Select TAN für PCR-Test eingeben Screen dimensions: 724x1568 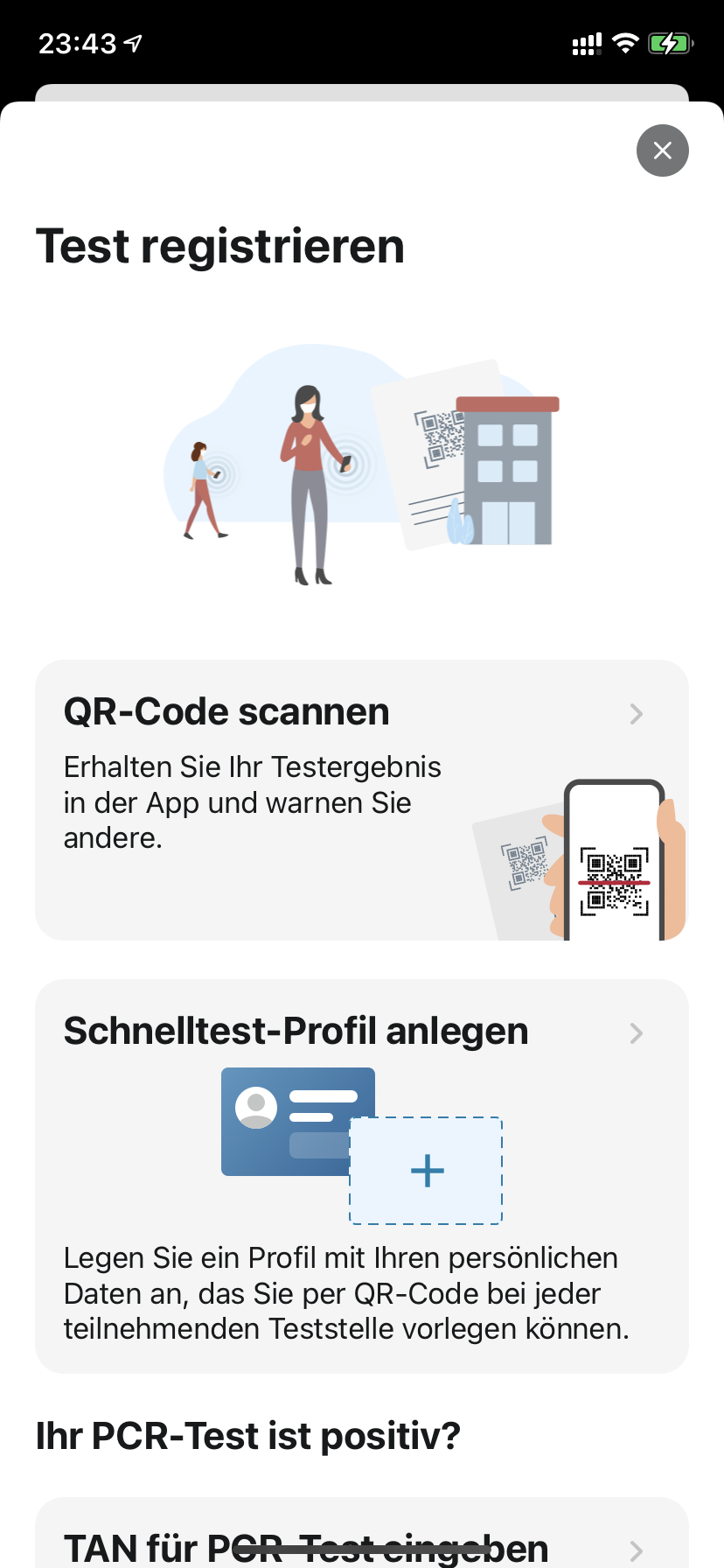point(361,1542)
